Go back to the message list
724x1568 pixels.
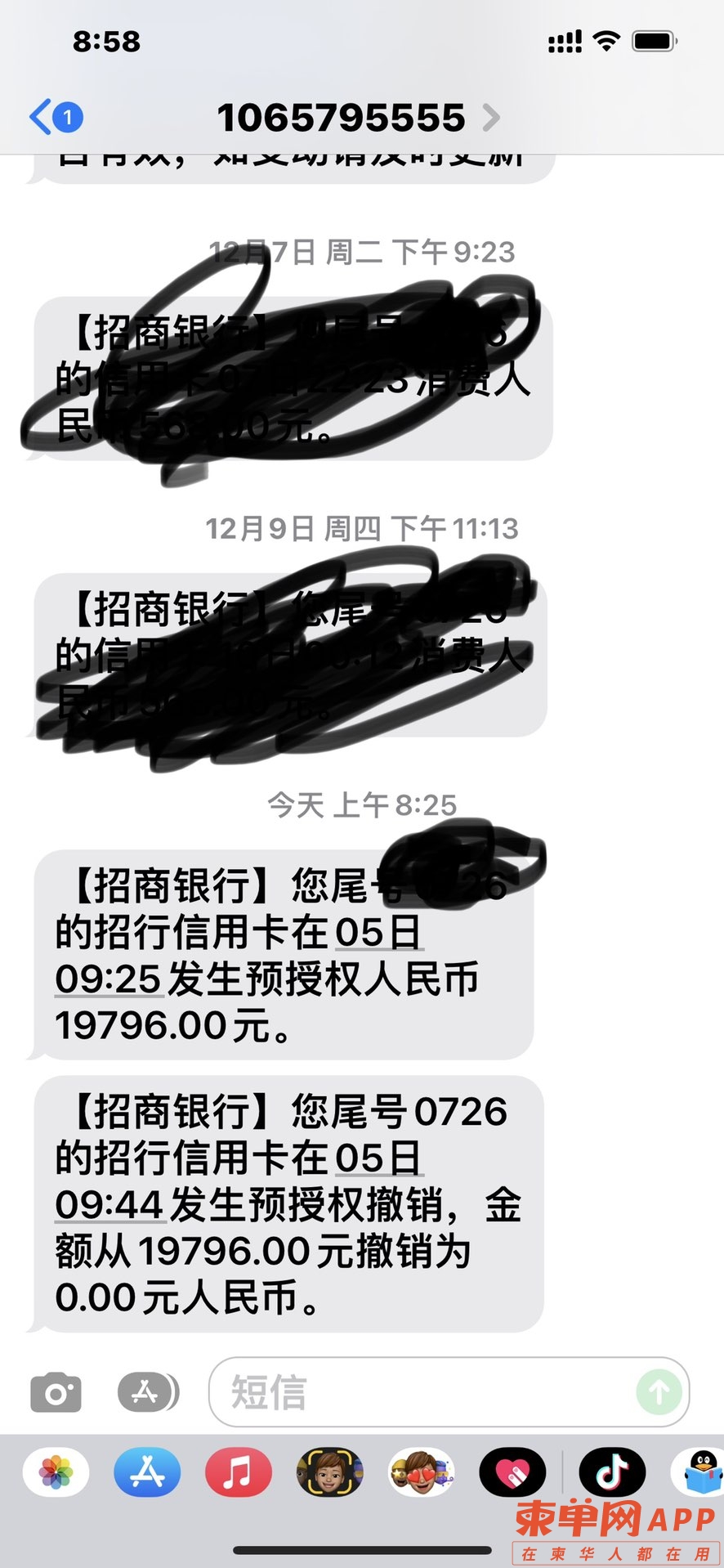click(54, 118)
